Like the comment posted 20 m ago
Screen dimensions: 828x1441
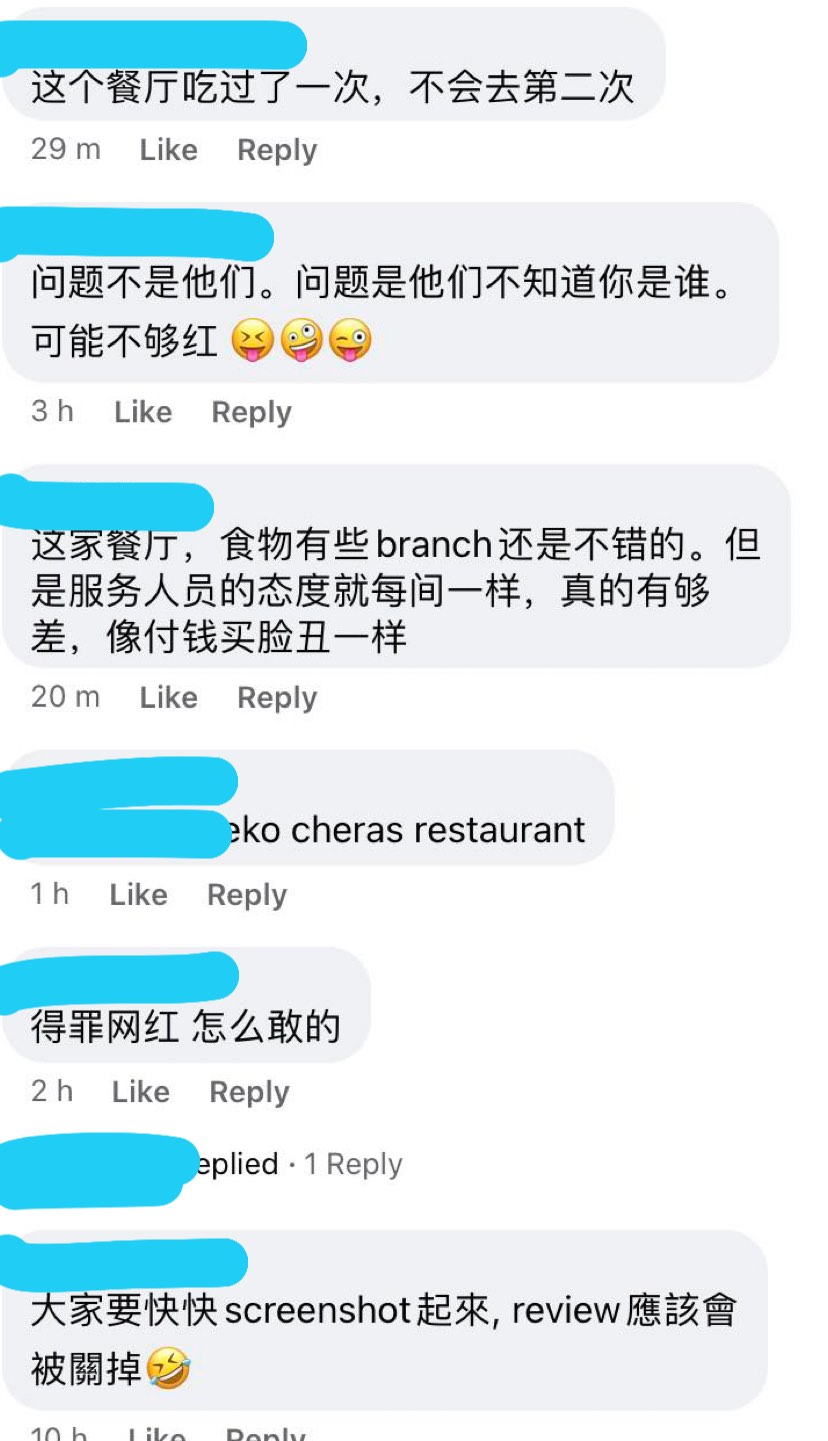pos(168,697)
